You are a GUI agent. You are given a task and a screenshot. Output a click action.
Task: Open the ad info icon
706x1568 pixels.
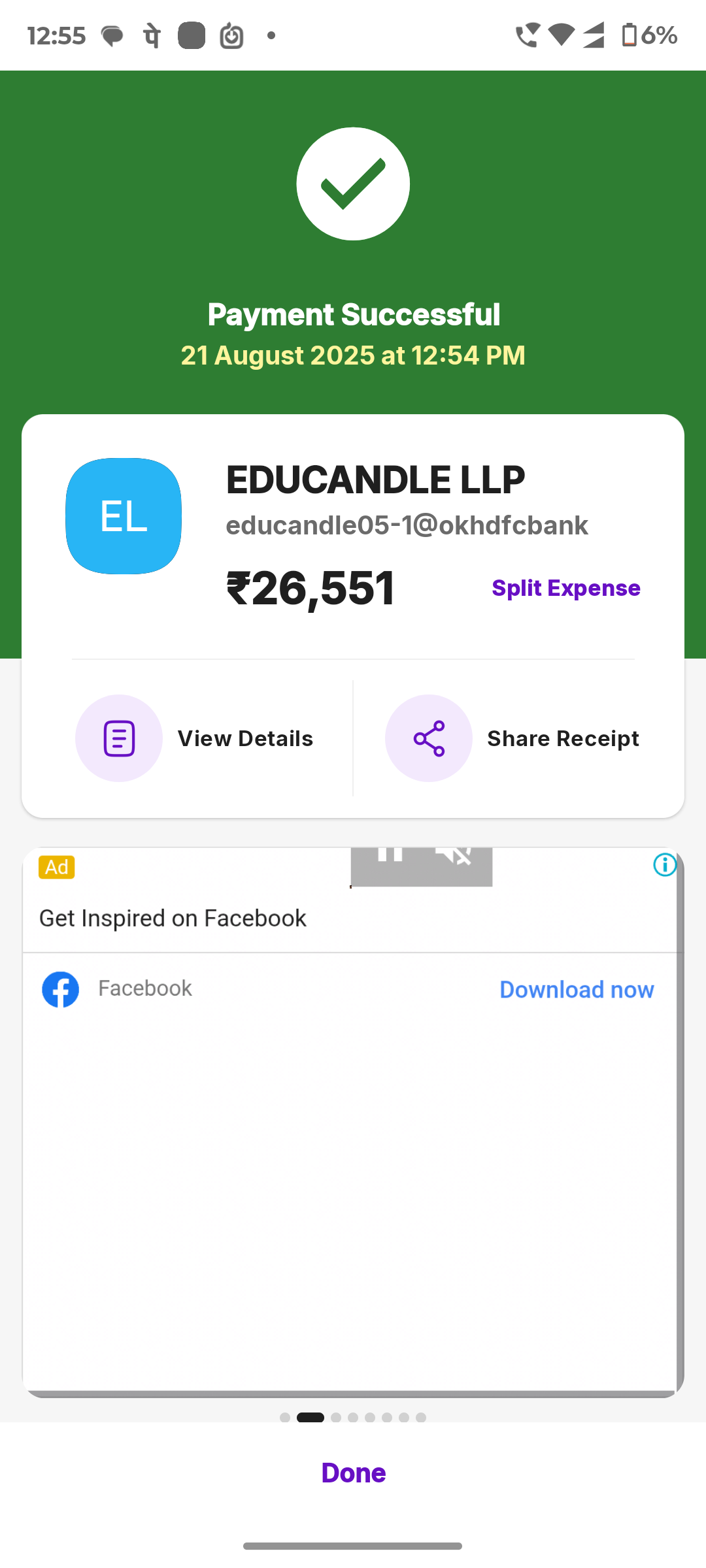(665, 865)
